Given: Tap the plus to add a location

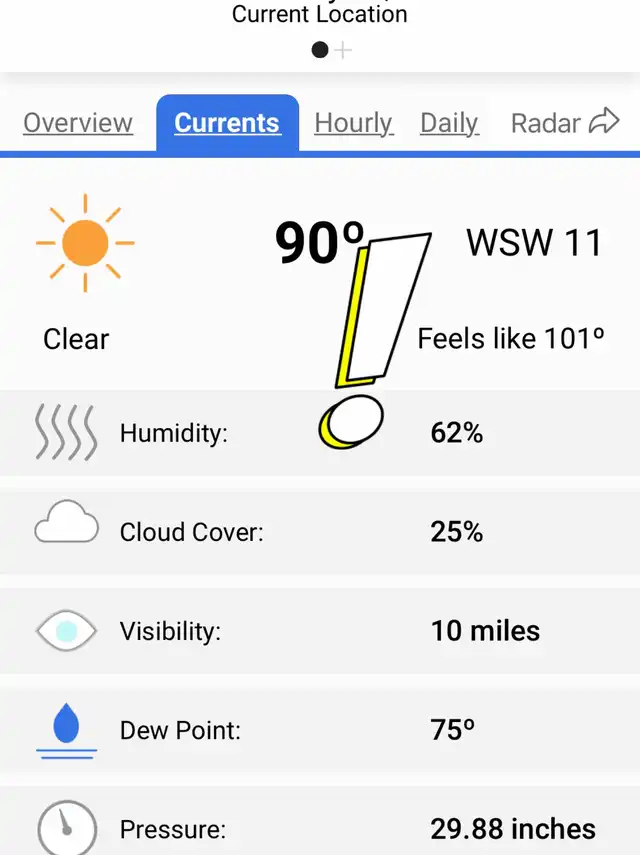Looking at the screenshot, I should coord(343,50).
